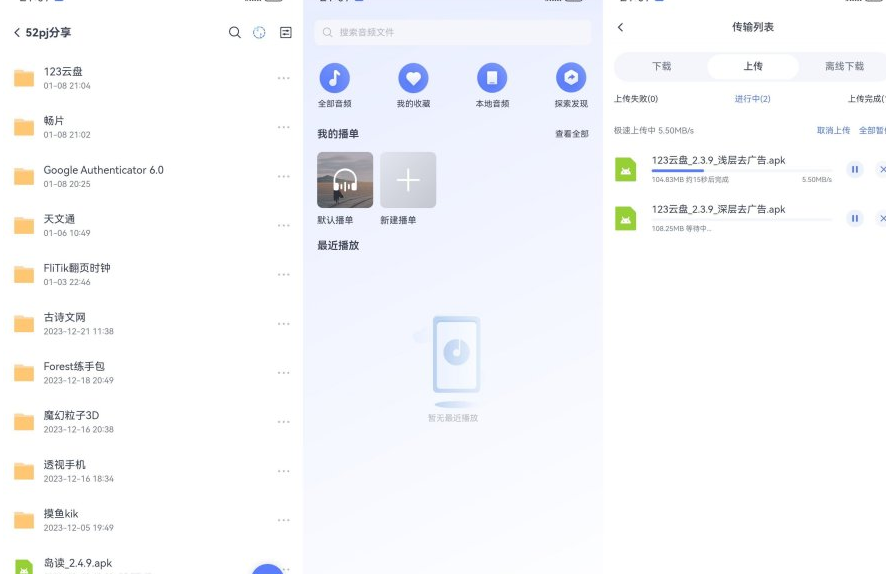
Task: Open the 古诗文网 folder
Action: [x=65, y=323]
